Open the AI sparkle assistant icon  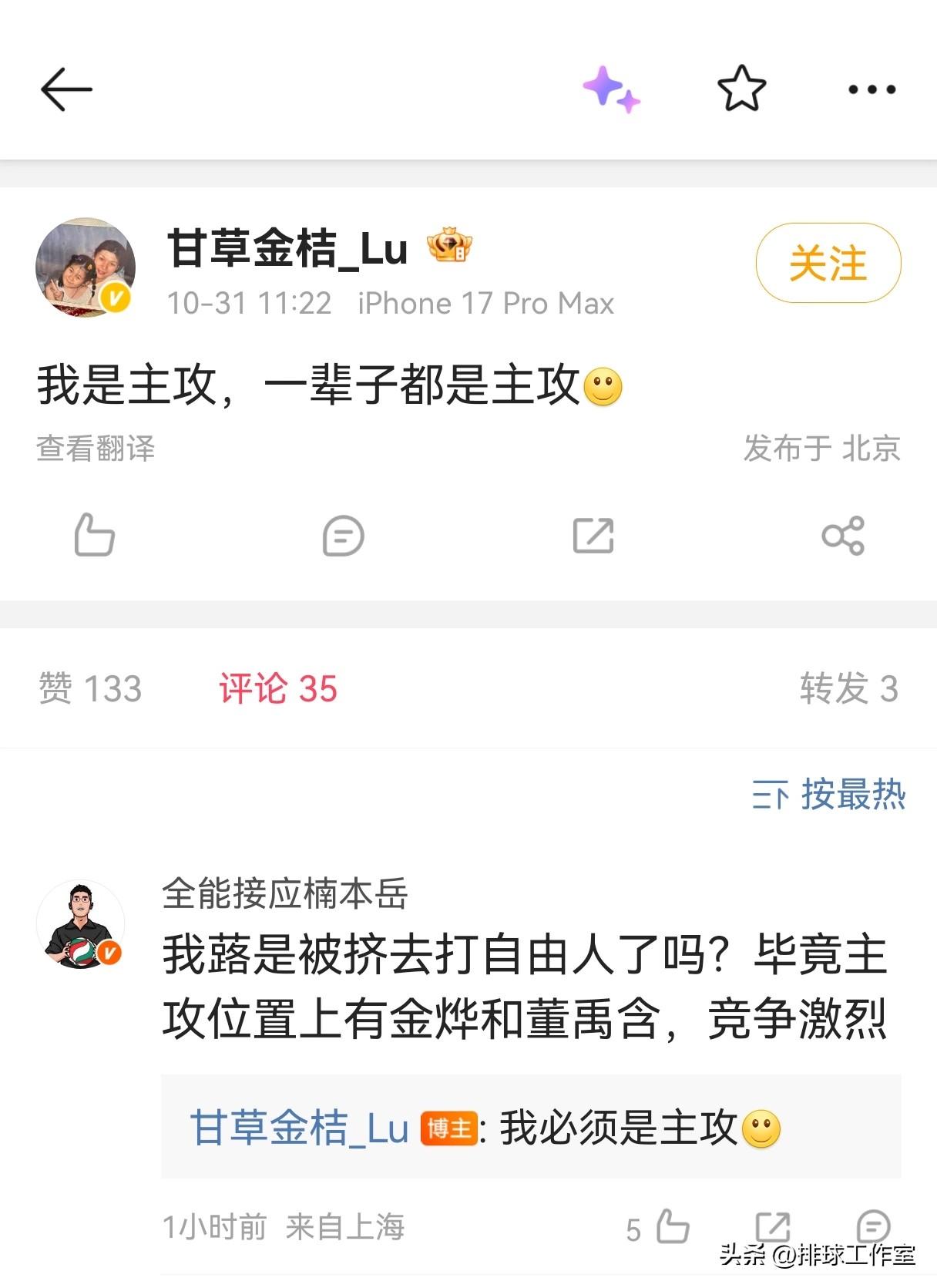[x=611, y=89]
